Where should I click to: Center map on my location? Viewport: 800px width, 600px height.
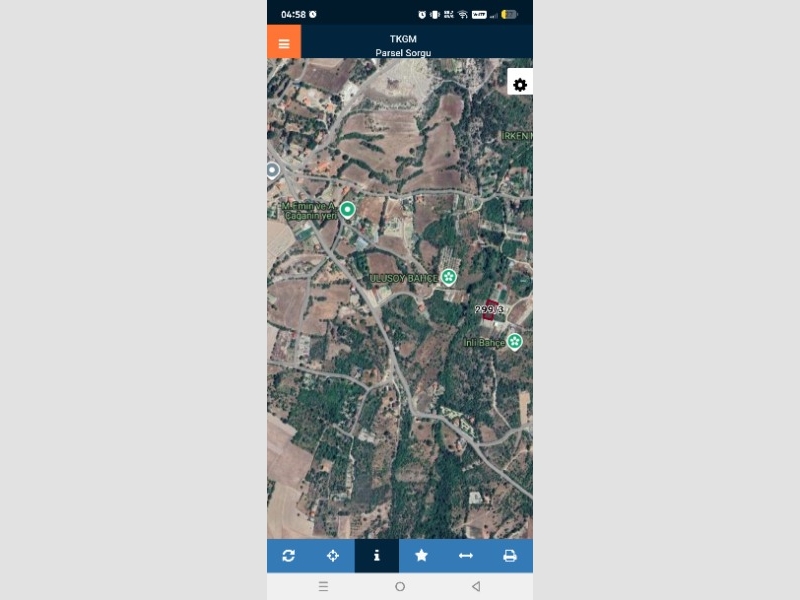333,556
